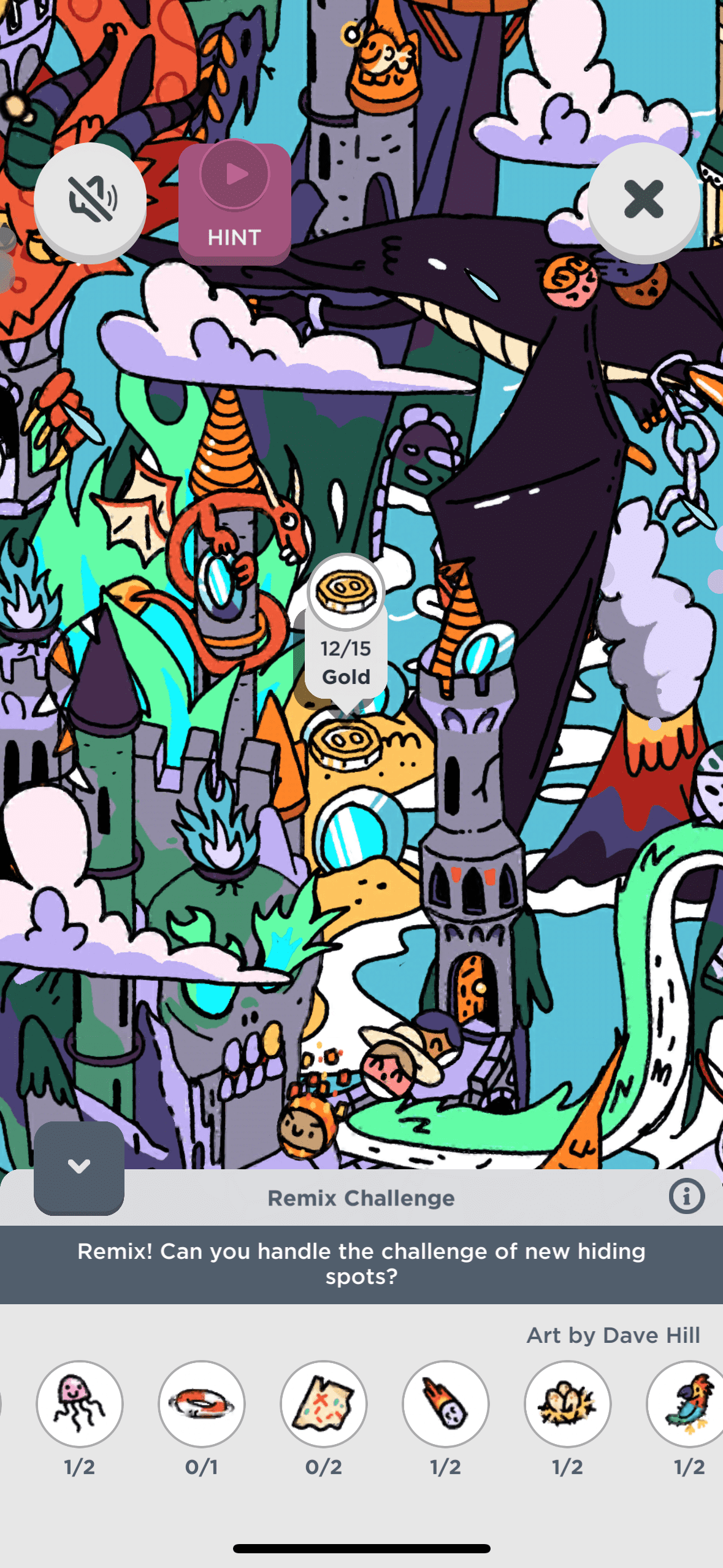Select the treasure map target item

point(324,1404)
